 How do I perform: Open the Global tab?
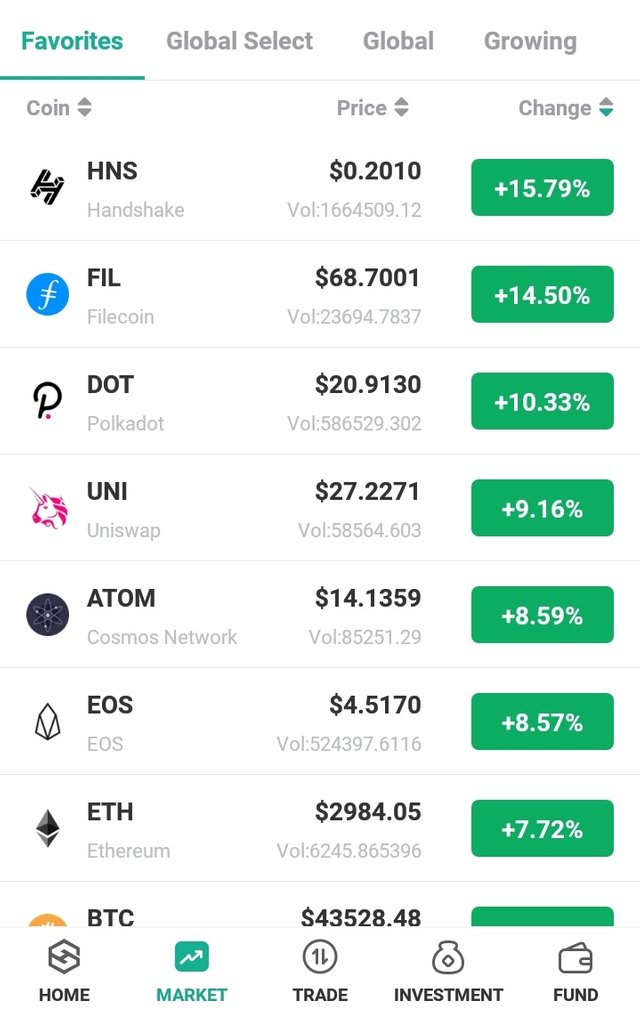[398, 41]
